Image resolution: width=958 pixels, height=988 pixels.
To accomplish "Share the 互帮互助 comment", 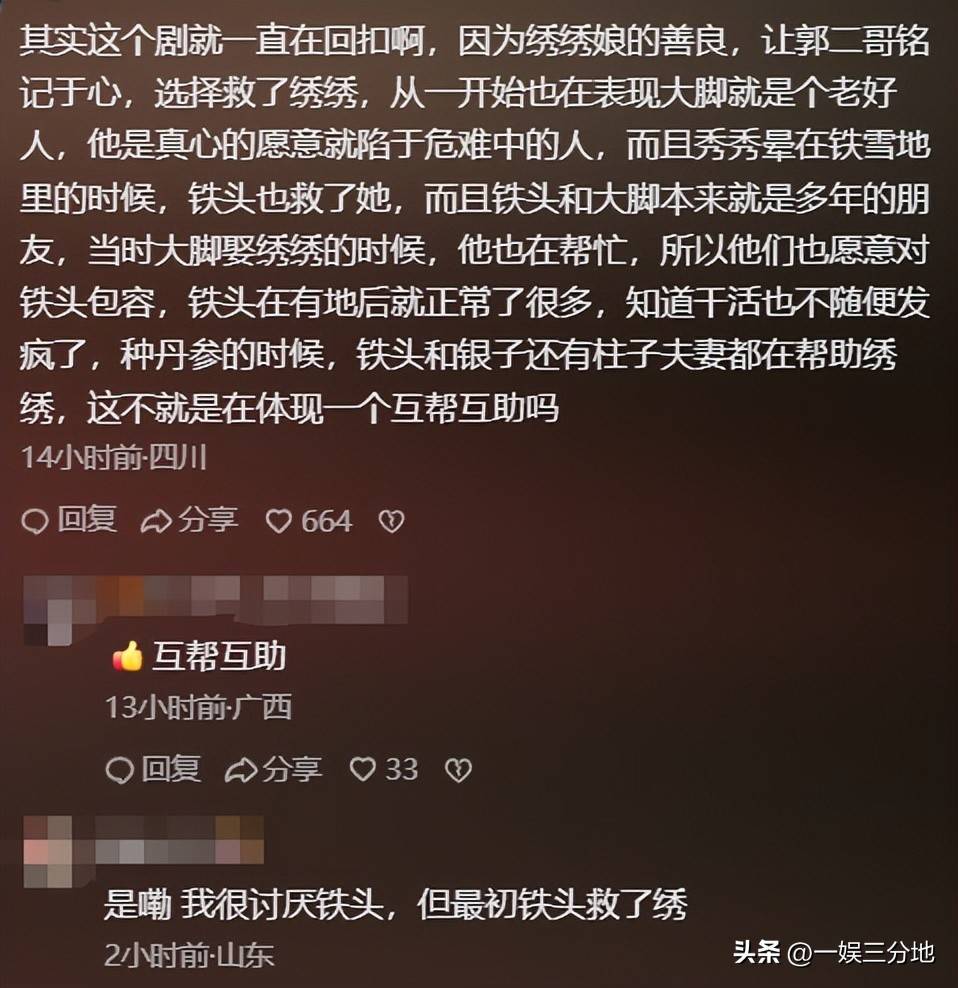I will pos(274,769).
